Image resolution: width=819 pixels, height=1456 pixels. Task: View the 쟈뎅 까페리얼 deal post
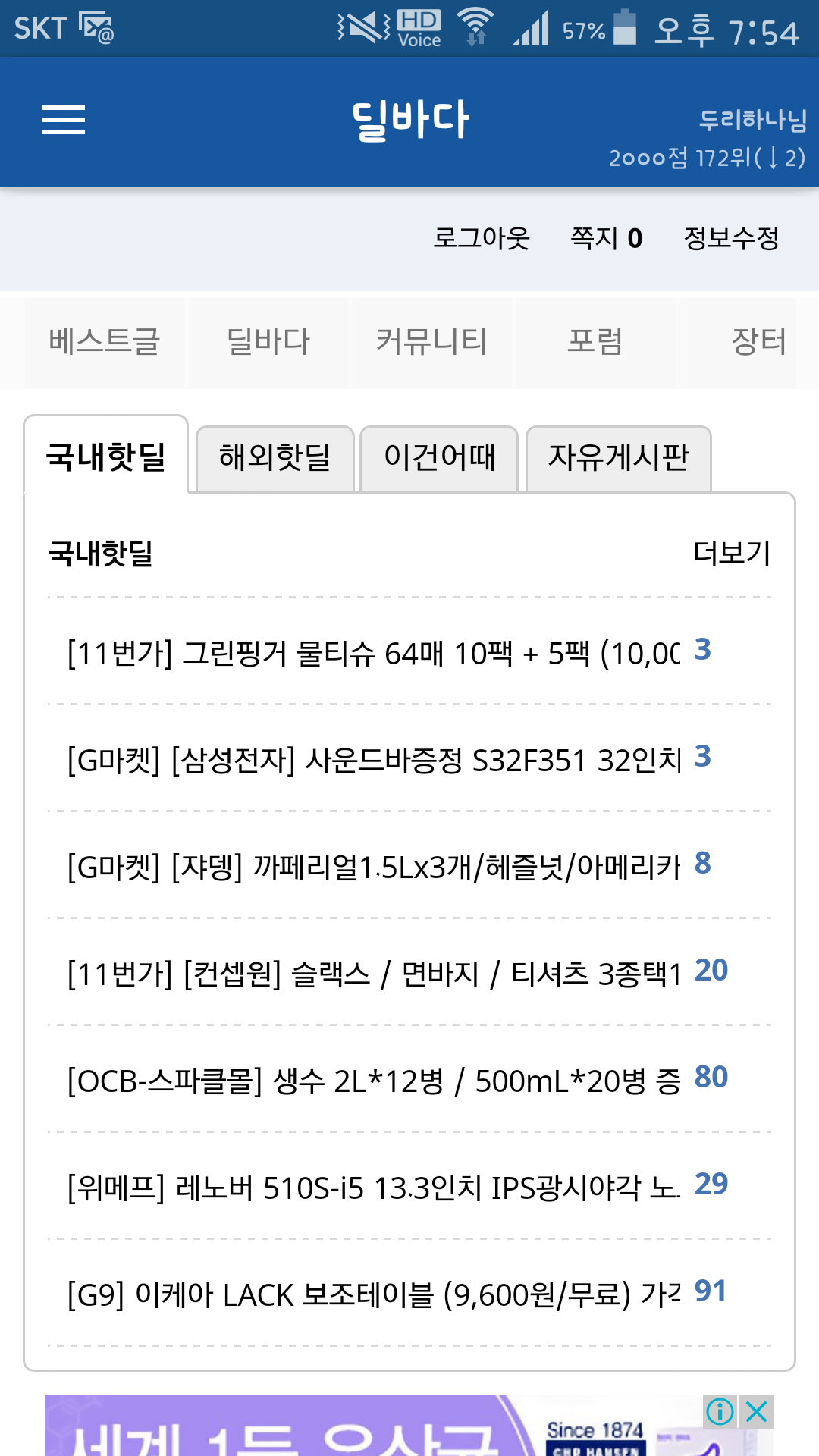coord(373,867)
